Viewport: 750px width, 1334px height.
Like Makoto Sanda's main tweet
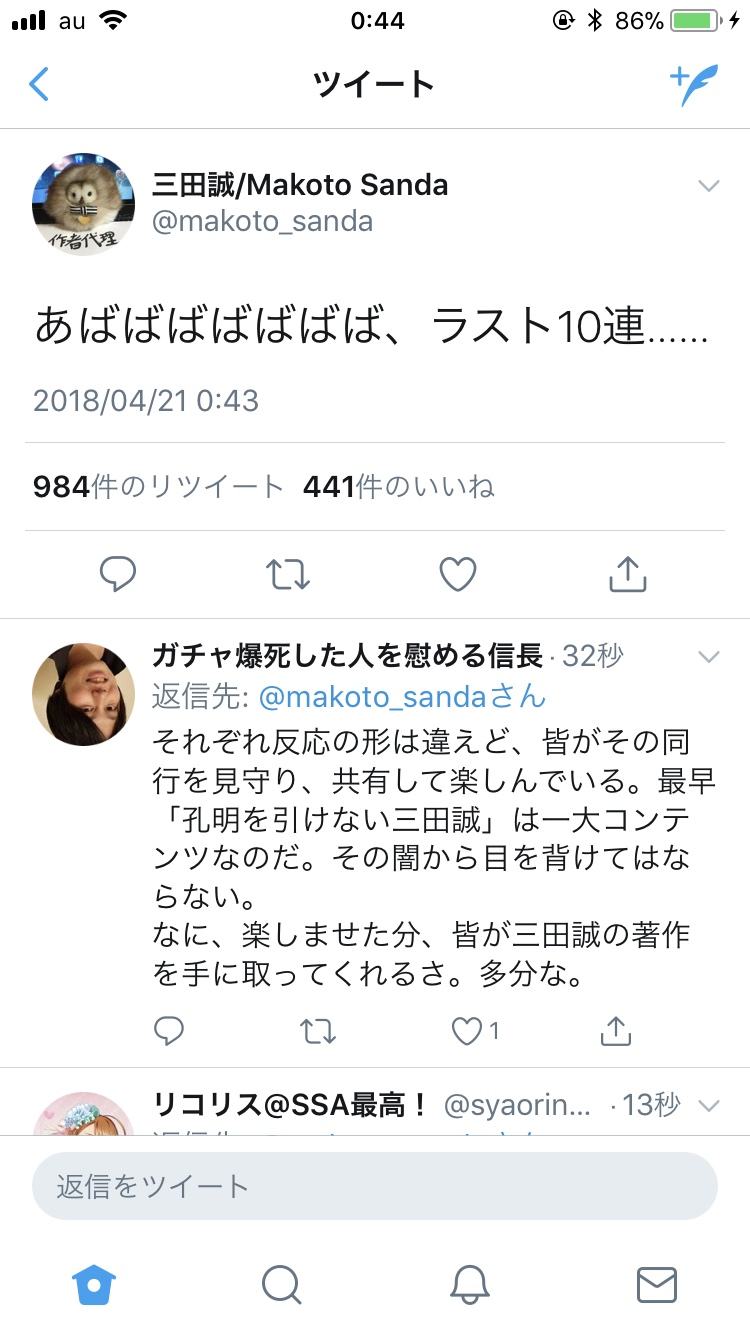[458, 574]
